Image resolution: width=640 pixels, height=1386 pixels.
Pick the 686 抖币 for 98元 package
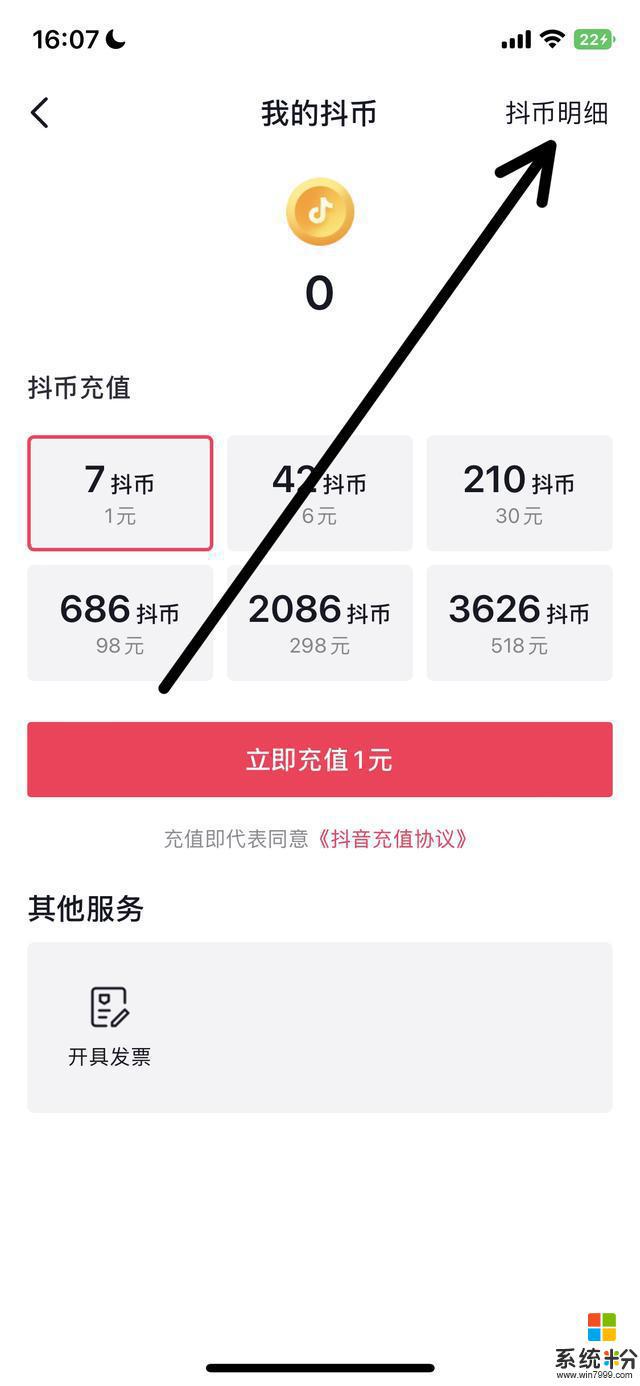120,623
